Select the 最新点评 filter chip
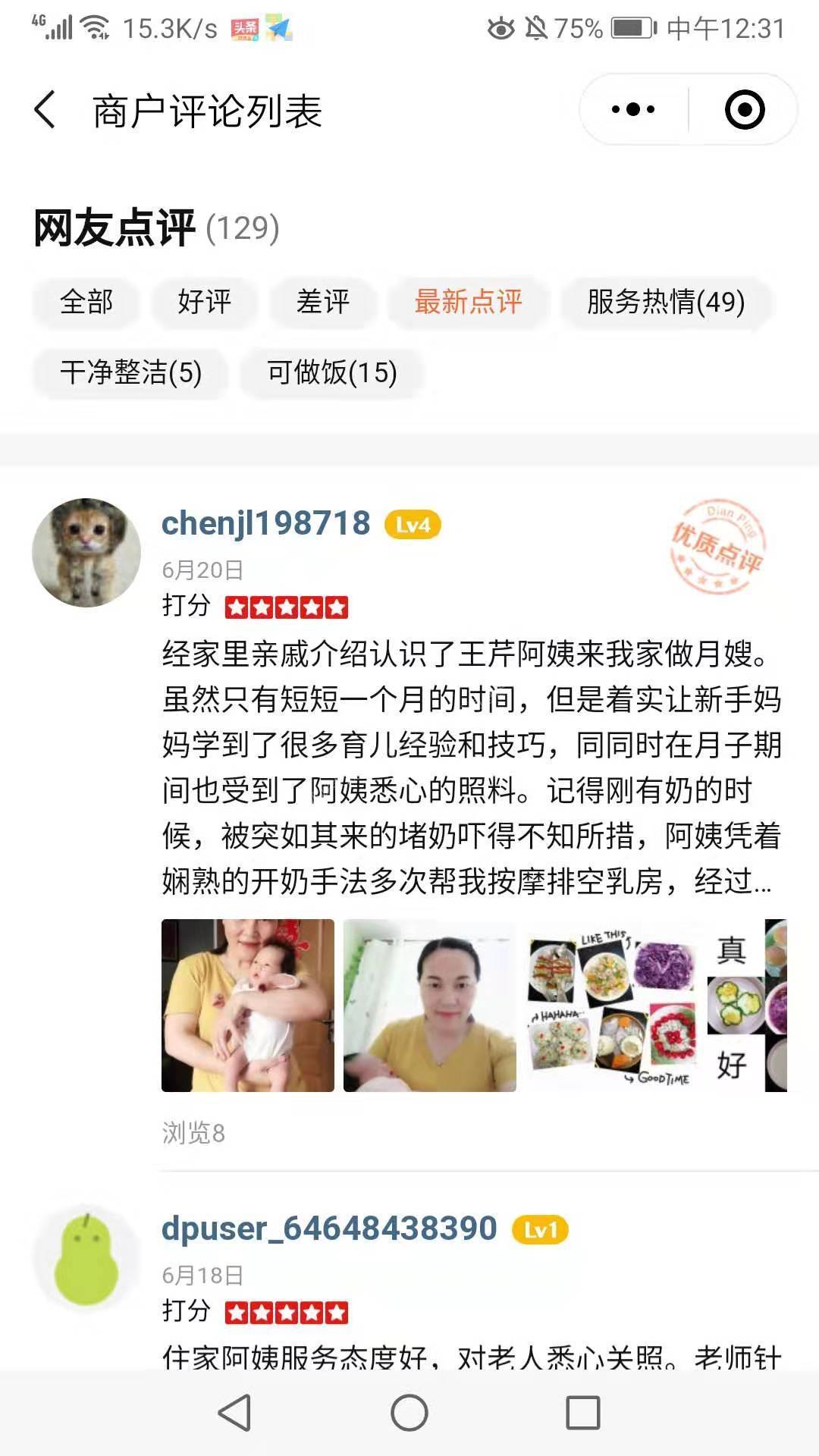 pos(468,302)
